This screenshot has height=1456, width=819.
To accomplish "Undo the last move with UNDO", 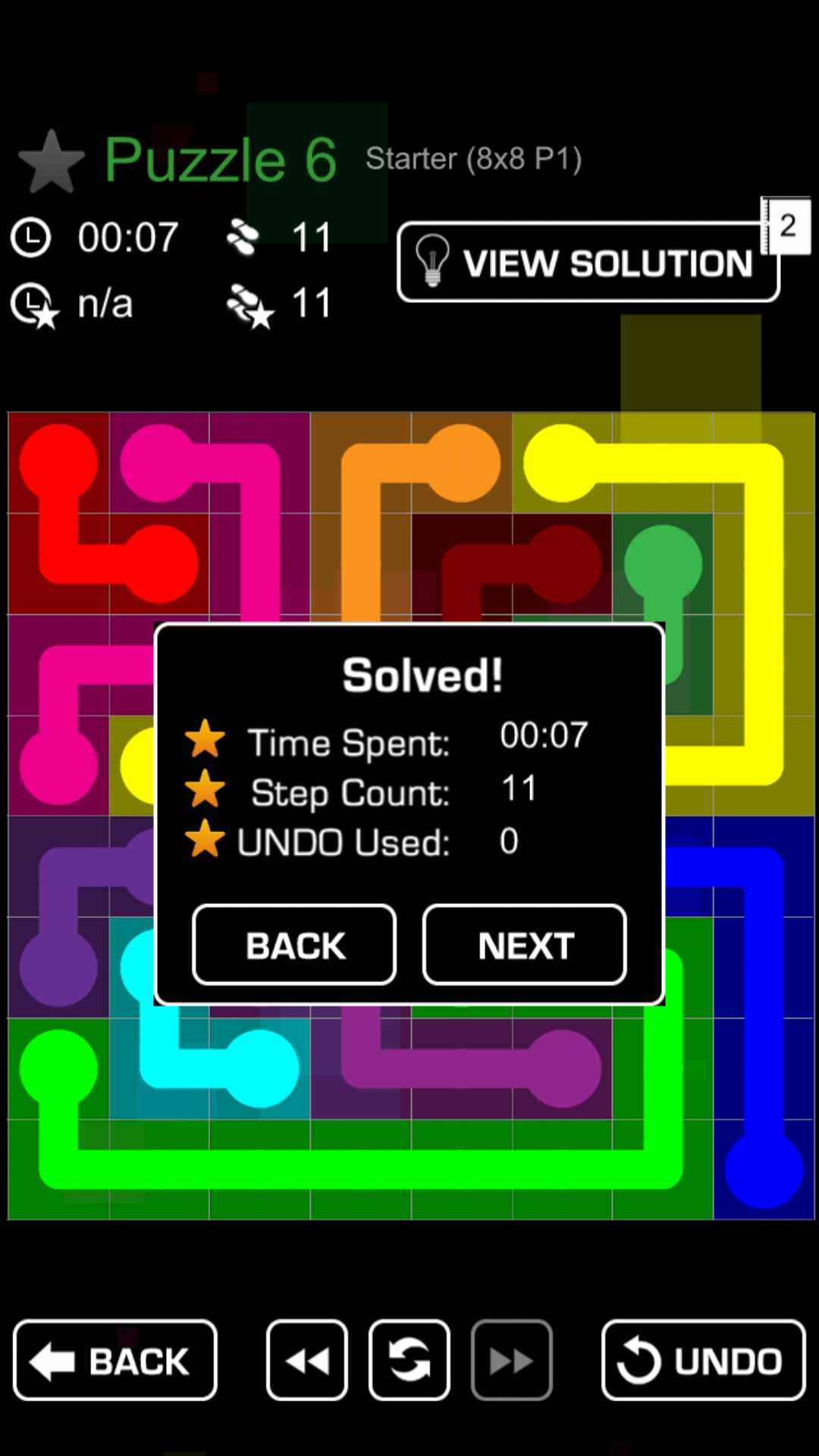I will tap(703, 1360).
